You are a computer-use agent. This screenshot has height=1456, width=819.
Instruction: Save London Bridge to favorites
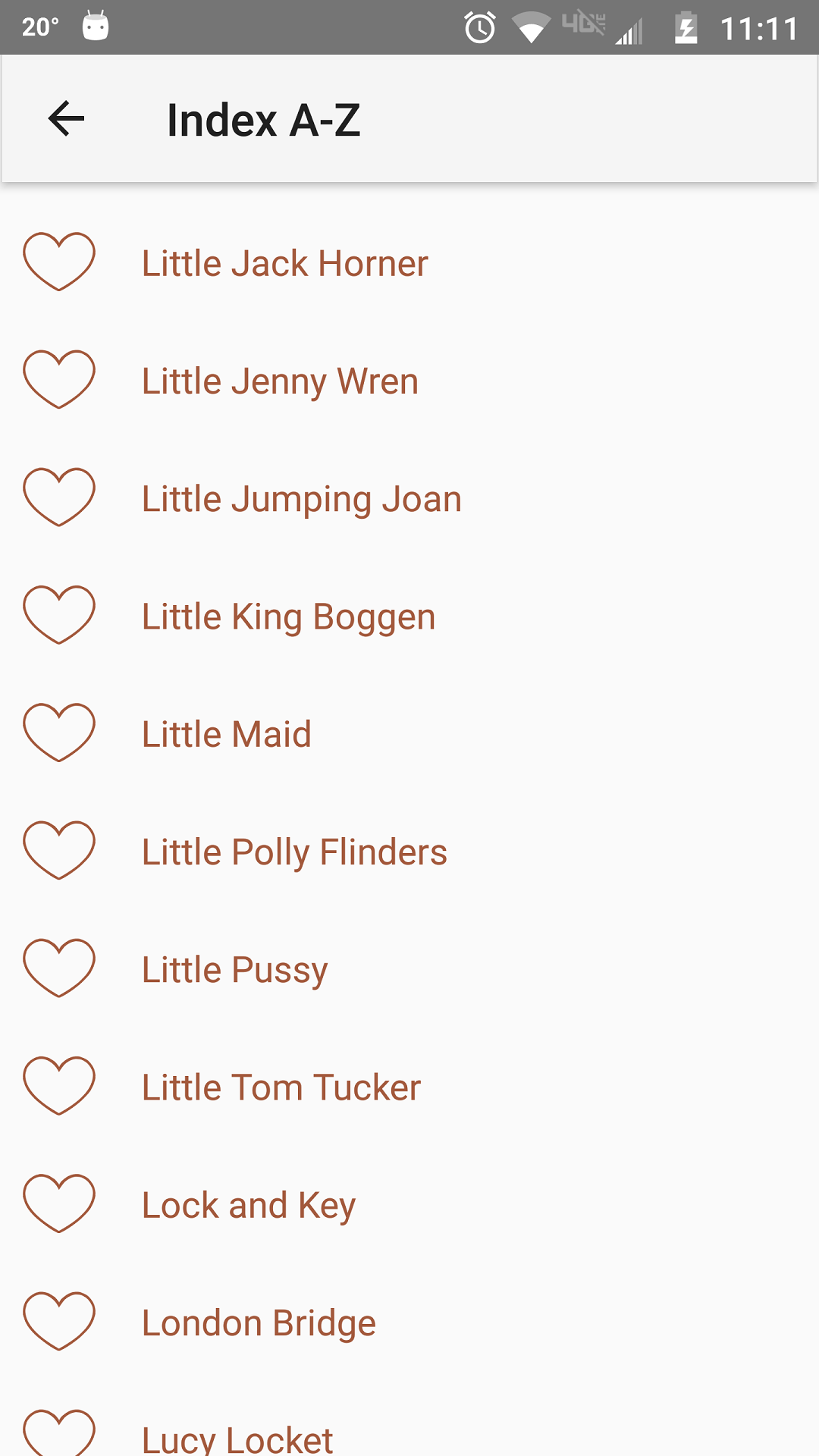point(59,1320)
